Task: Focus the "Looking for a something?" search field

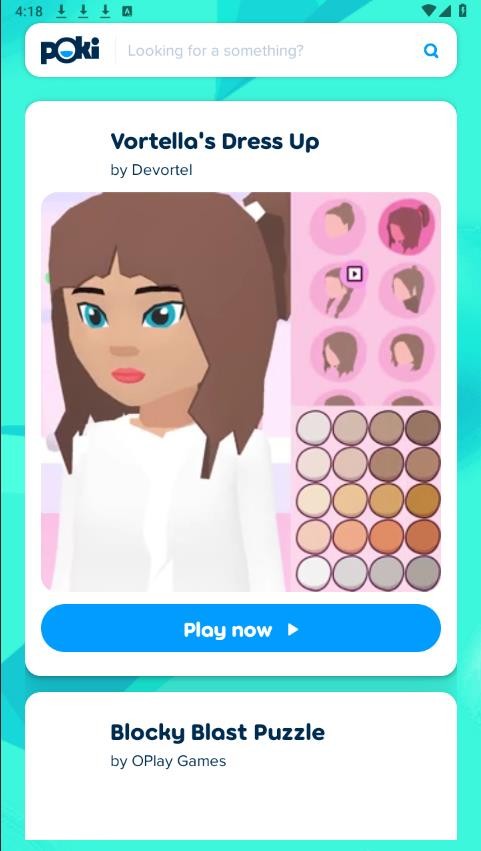Action: pos(266,51)
